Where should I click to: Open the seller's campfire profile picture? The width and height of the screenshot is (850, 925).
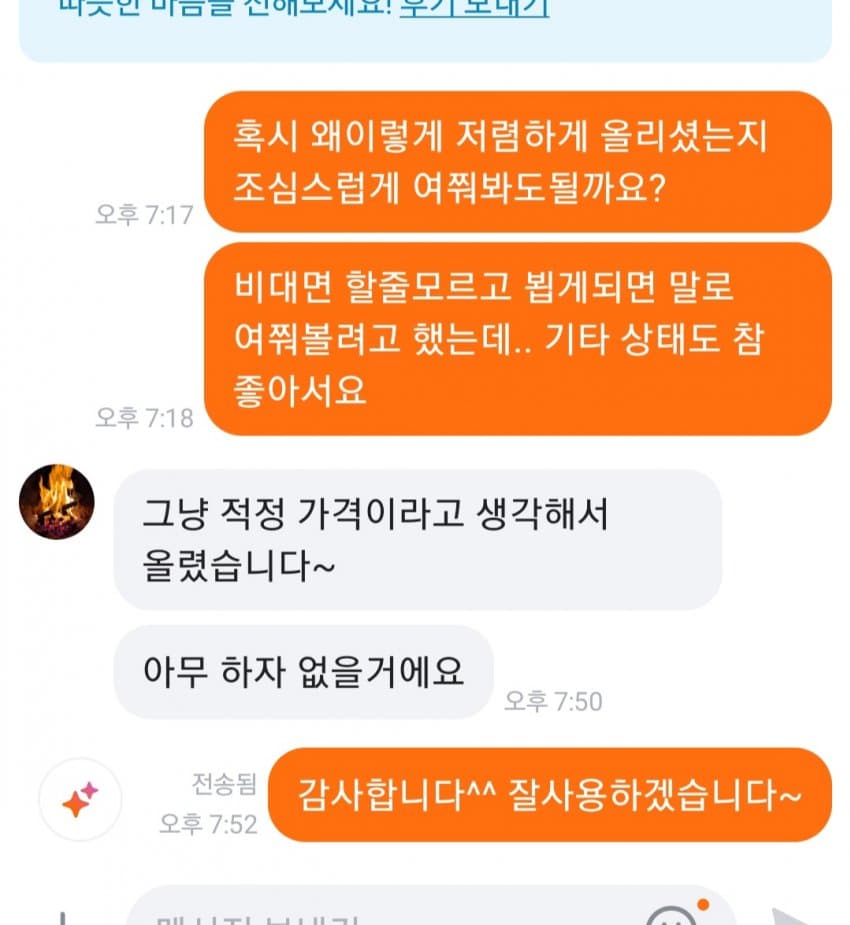click(57, 502)
